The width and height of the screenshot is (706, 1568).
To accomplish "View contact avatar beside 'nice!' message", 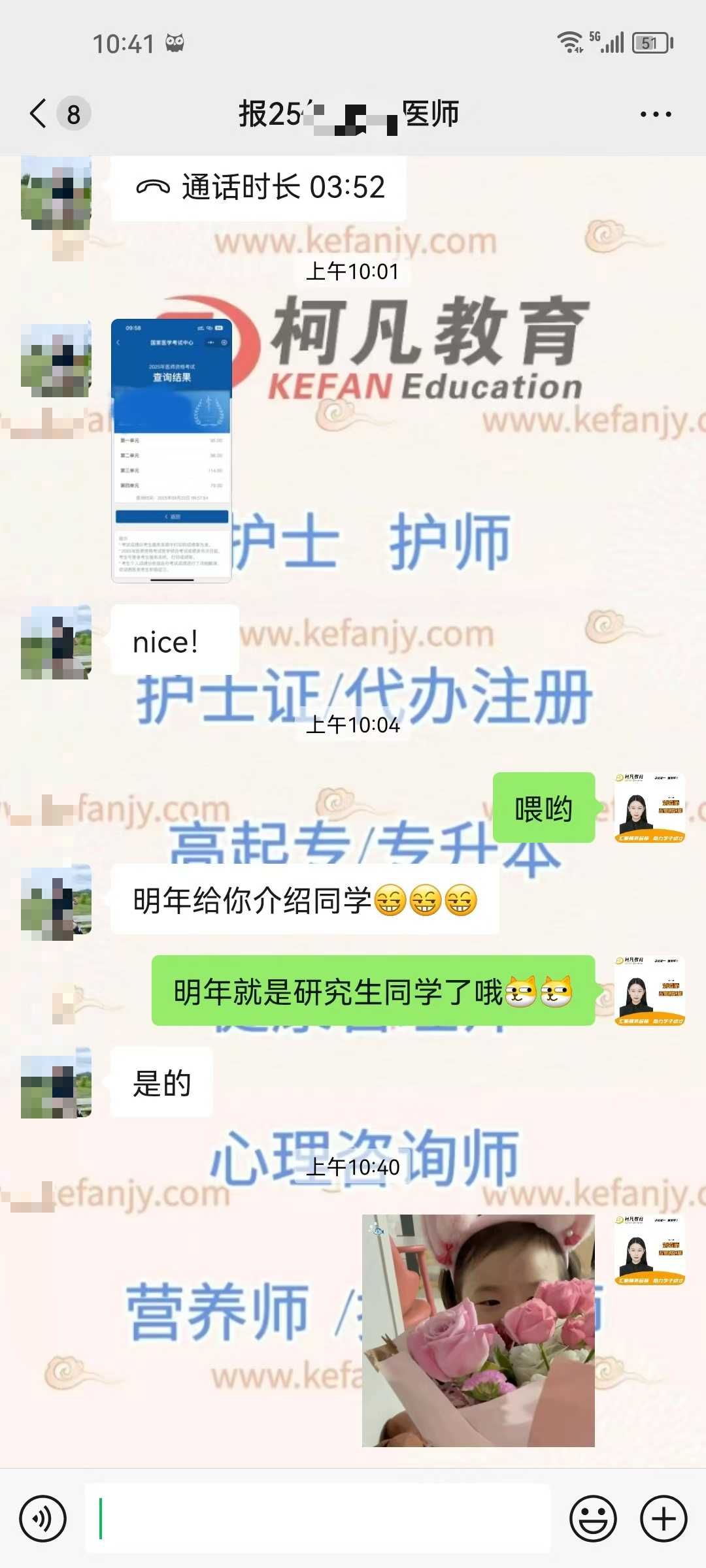I will pyautogui.click(x=56, y=642).
